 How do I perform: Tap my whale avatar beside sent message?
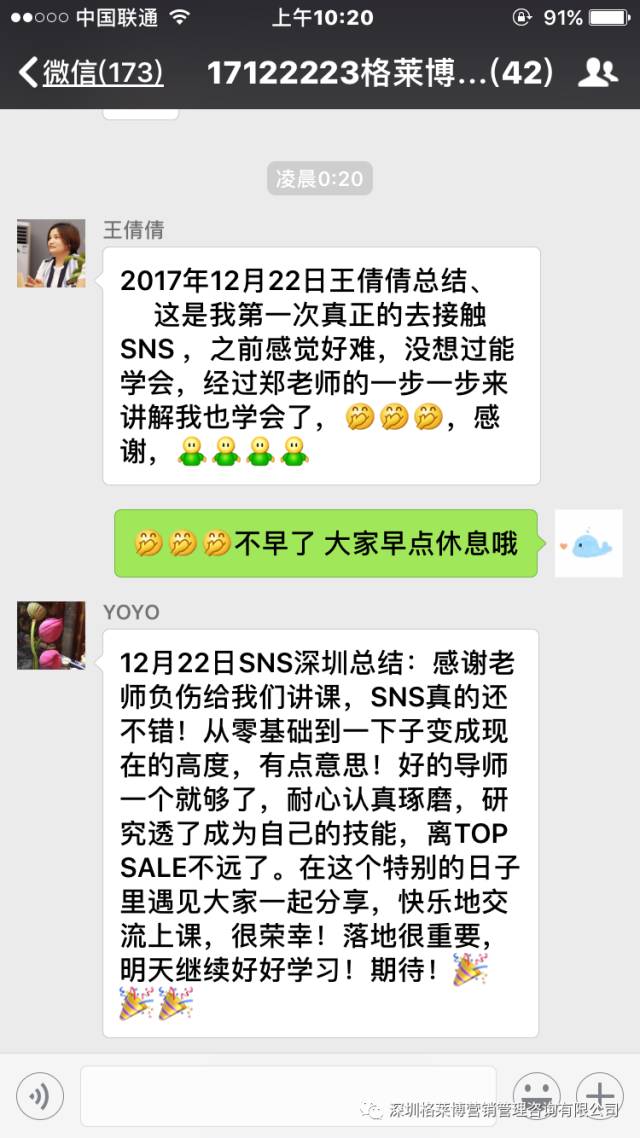coord(589,543)
